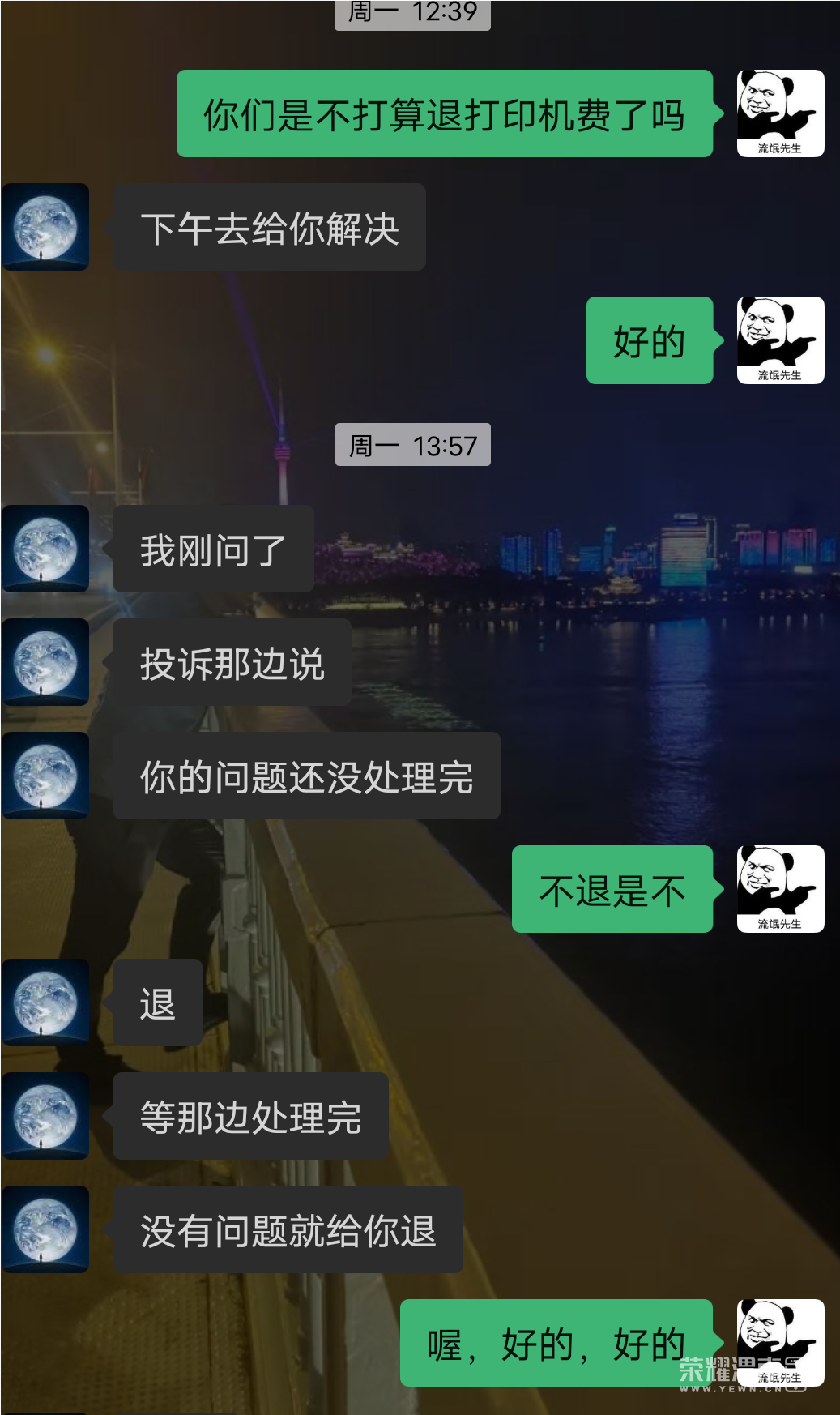Click the panda avatar beside "喔，好的，好的"
The height and width of the screenshot is (1415, 840).
click(x=780, y=1343)
